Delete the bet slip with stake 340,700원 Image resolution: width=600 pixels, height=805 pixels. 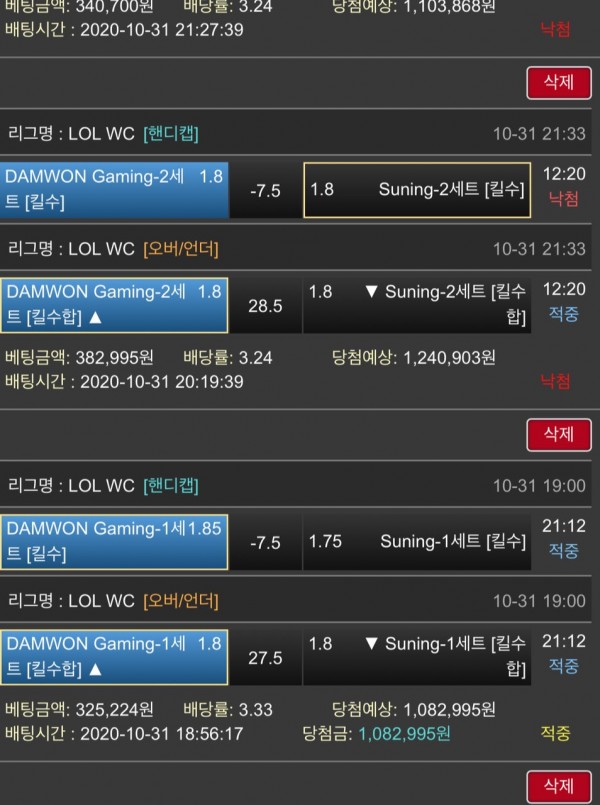pyautogui.click(x=558, y=82)
